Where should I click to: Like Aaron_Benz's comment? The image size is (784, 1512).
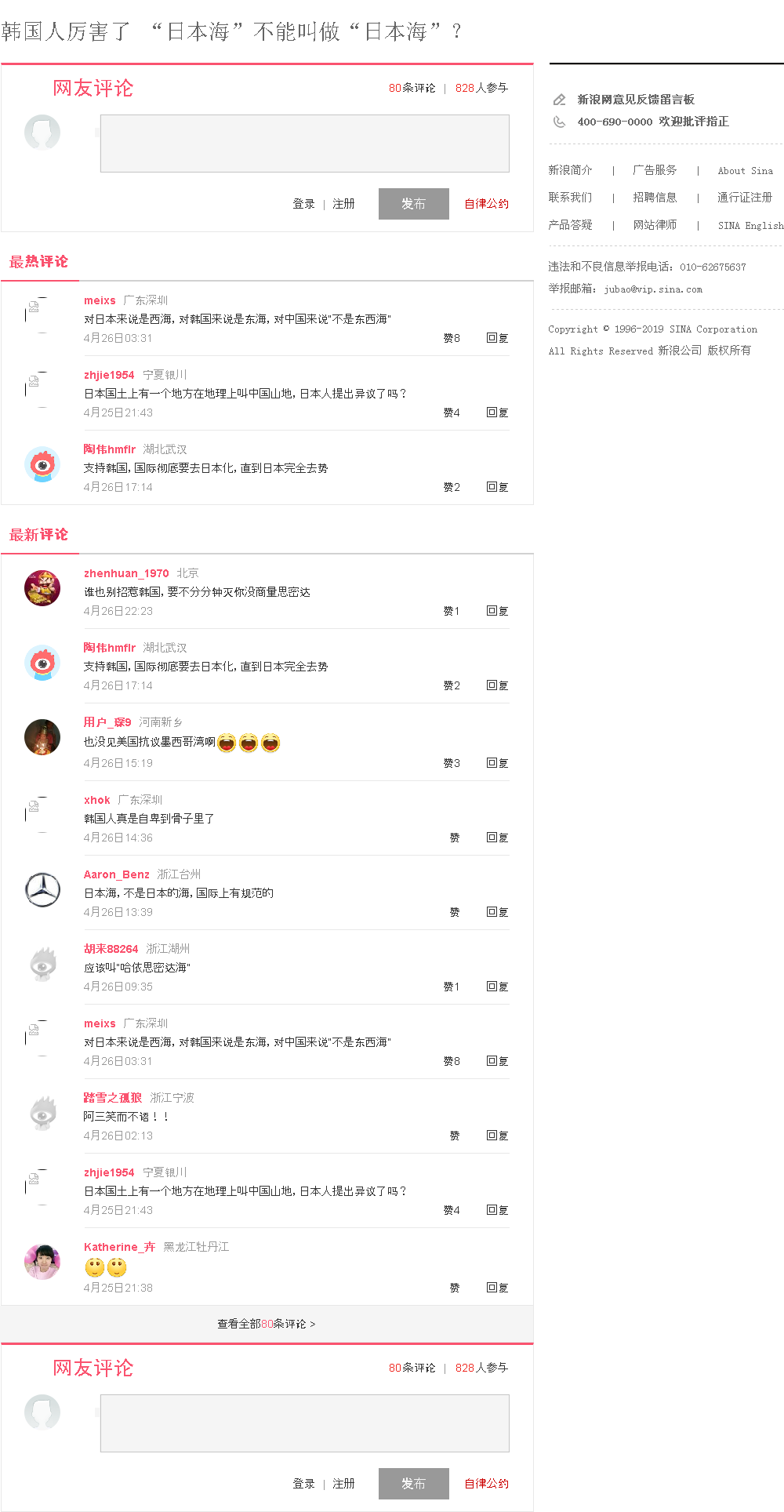coord(455,912)
